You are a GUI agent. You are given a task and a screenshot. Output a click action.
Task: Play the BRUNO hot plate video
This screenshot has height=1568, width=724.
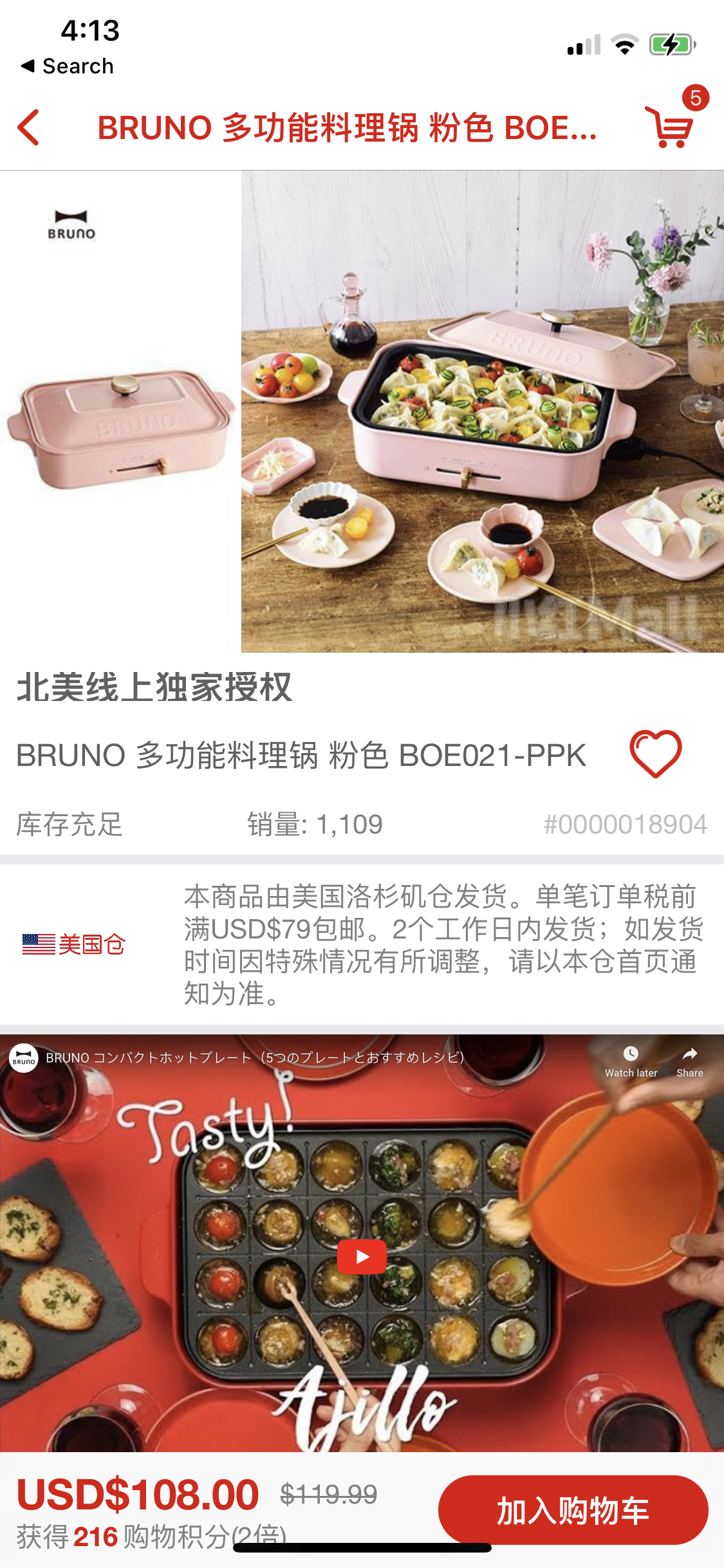tap(362, 1256)
